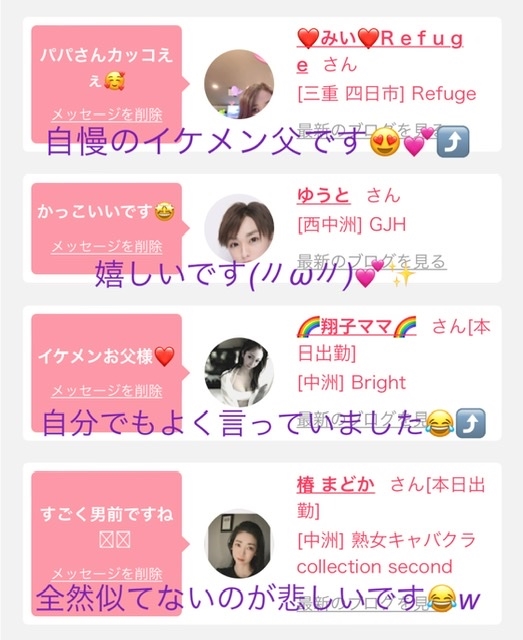Tap 椿 まどか's profile photo
523x640 pixels.
tap(239, 544)
